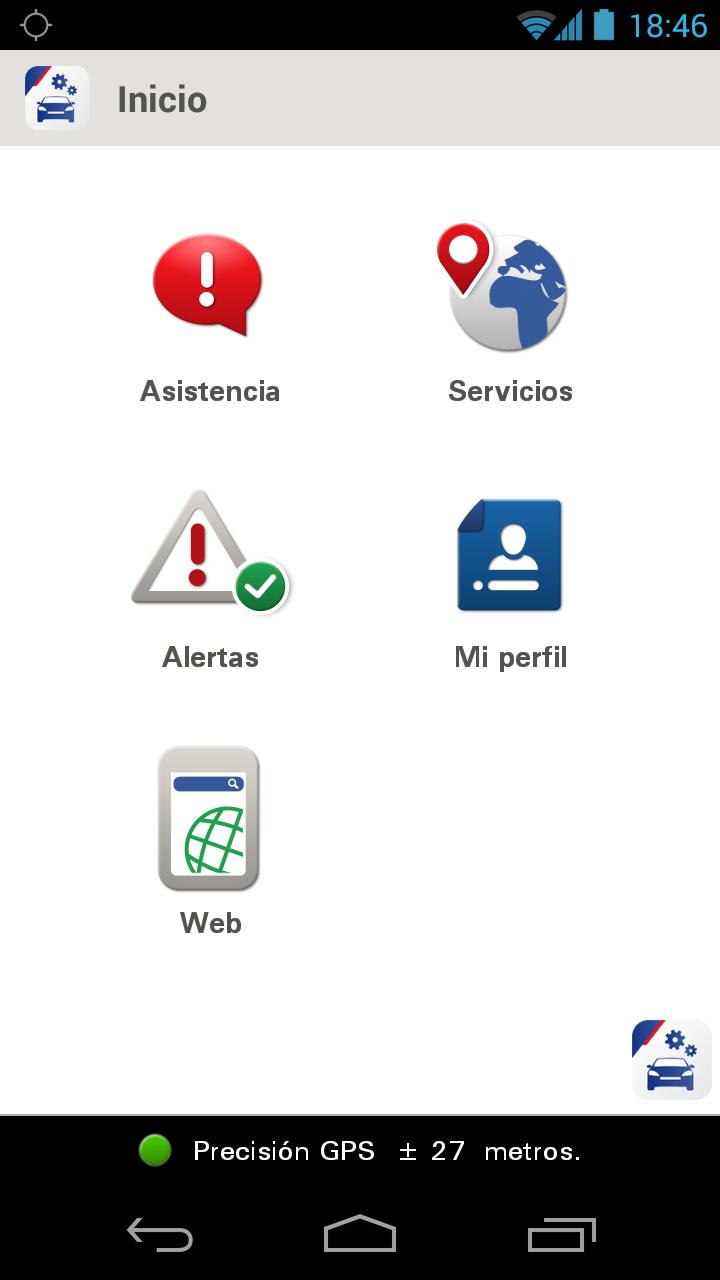Open the Alertas warning triangle icon
This screenshot has width=720, height=1280.
click(x=207, y=553)
